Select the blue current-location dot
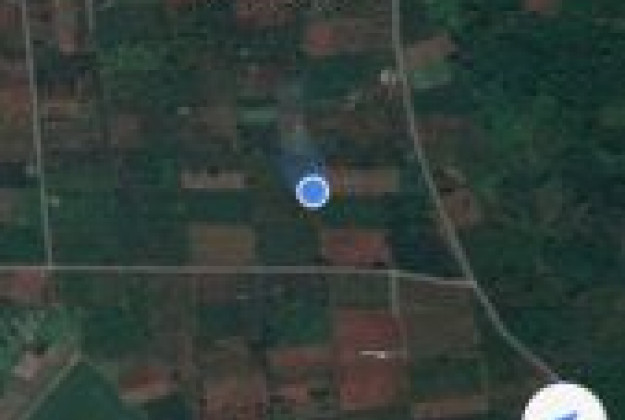625x420 pixels. coord(313,190)
